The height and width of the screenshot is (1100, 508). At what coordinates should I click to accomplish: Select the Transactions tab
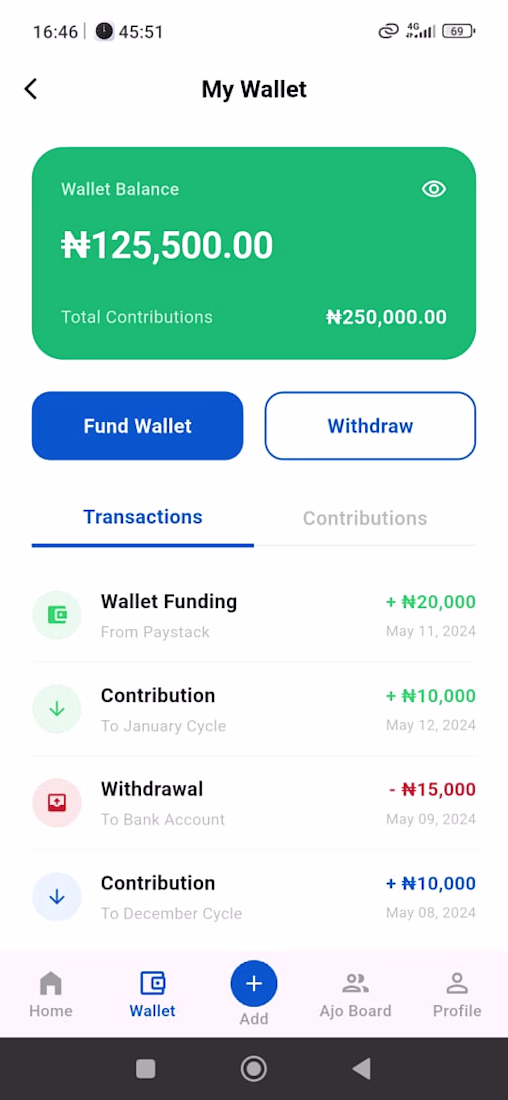click(142, 518)
